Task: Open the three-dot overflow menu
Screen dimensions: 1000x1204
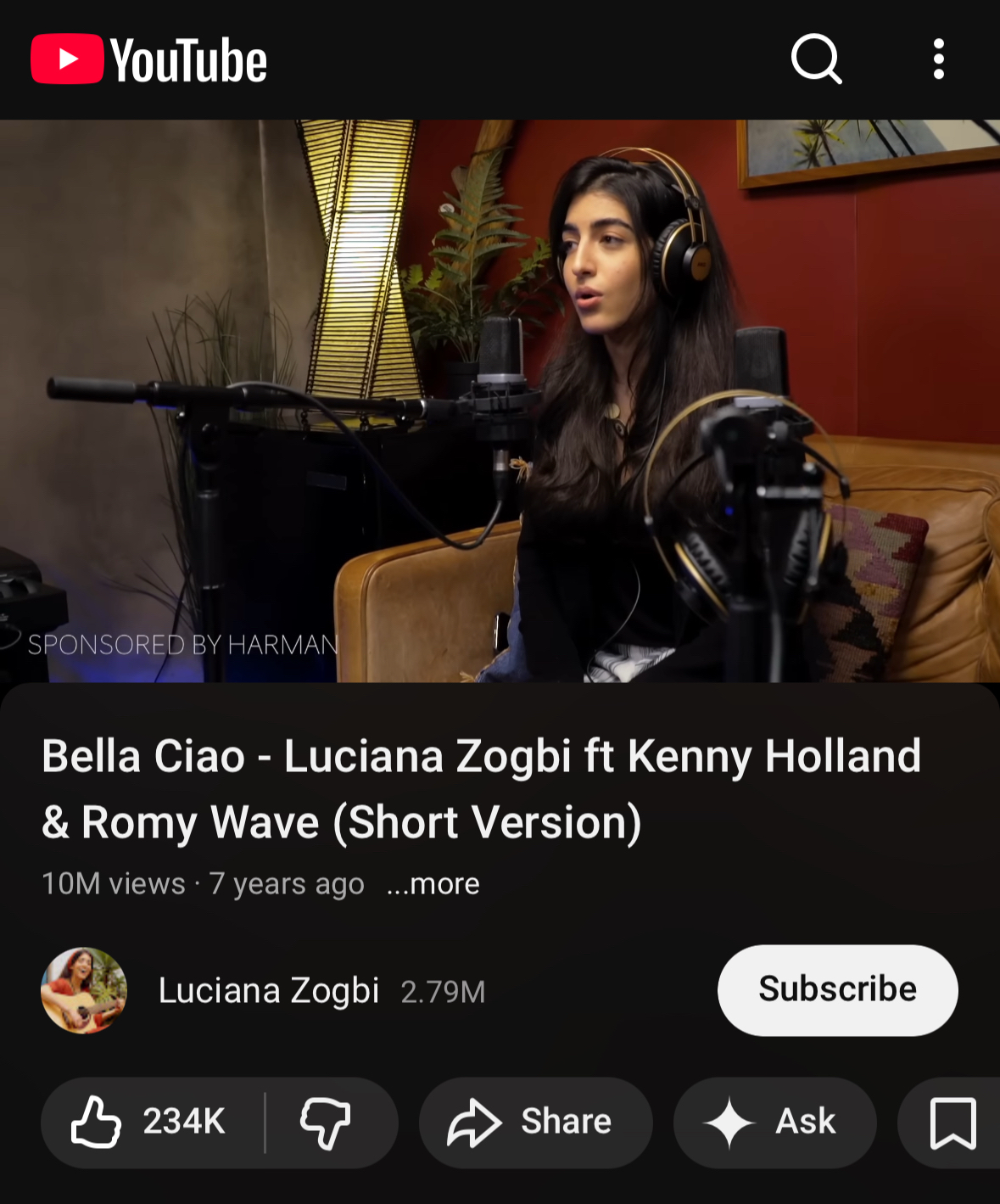Action: (938, 59)
